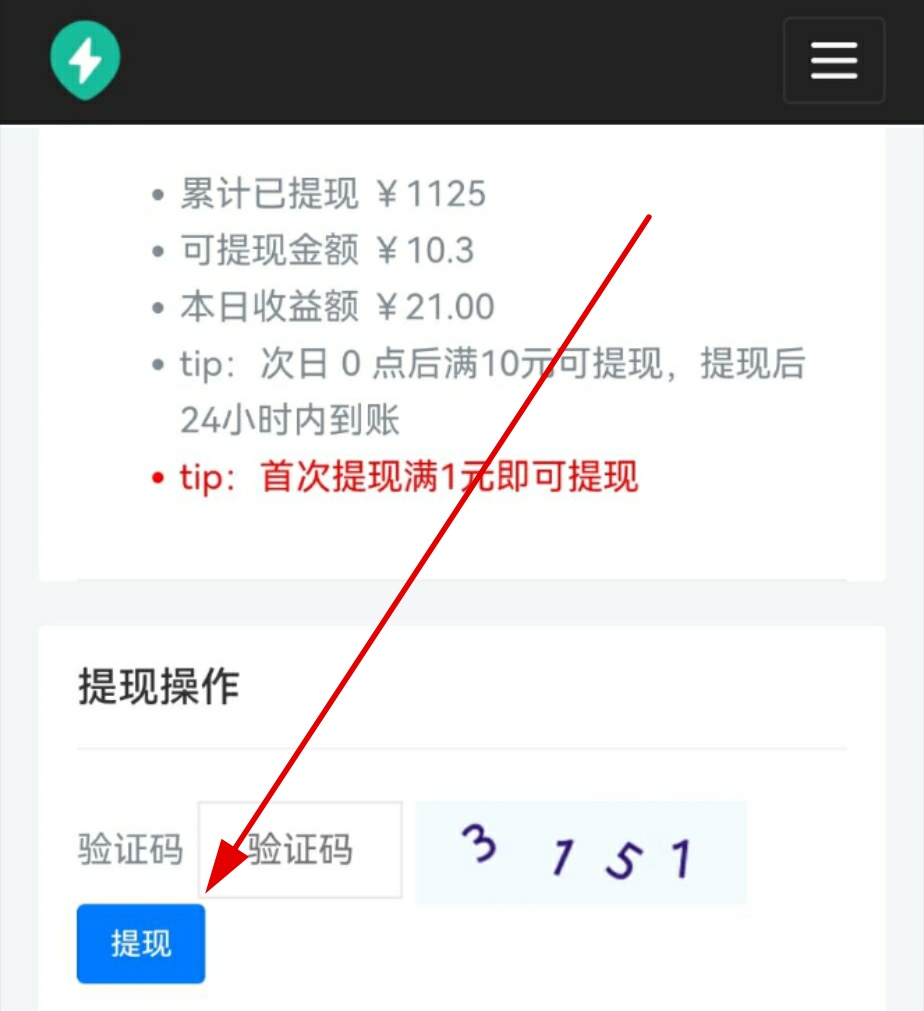Focus the 验证码 input field

click(x=300, y=850)
